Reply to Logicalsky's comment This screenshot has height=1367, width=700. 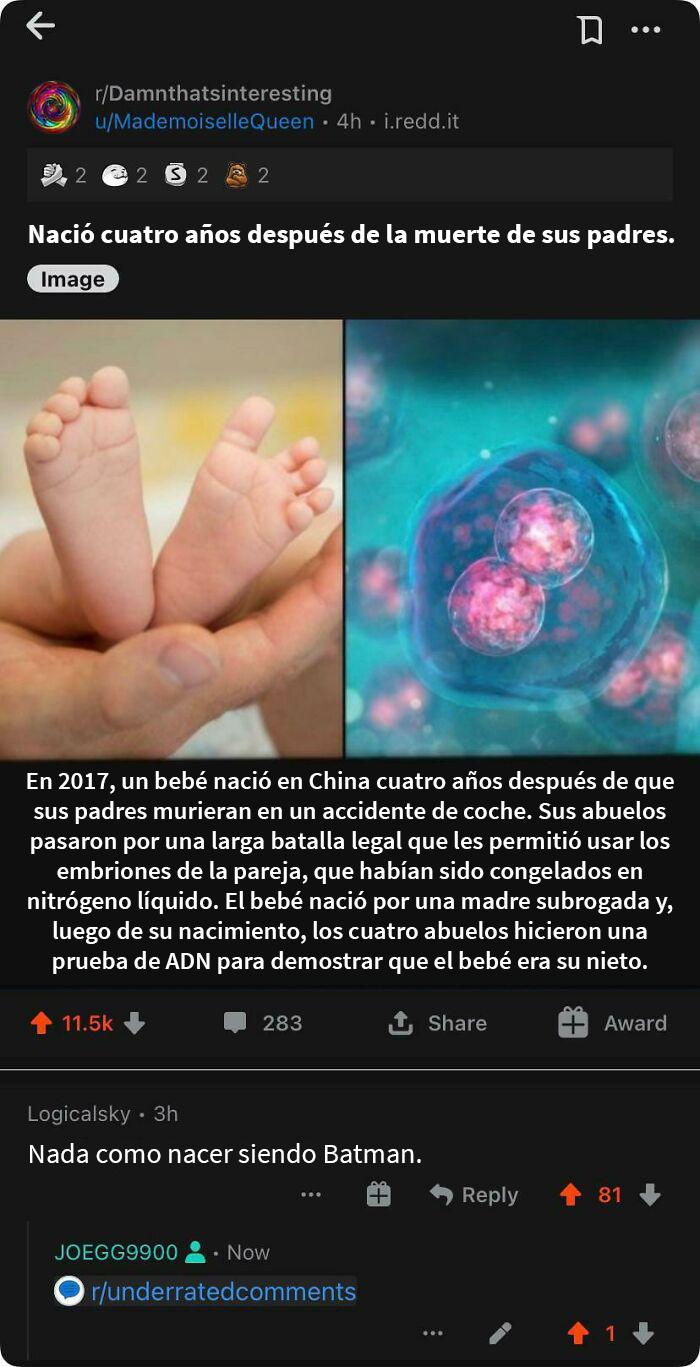tap(474, 1195)
